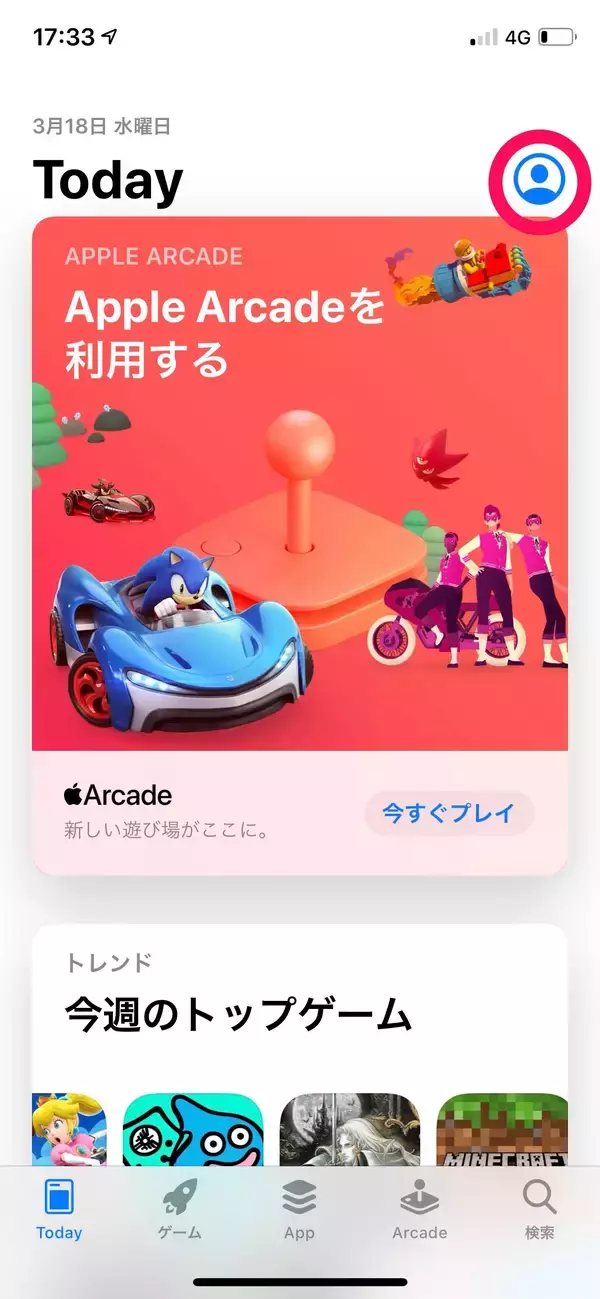Open the 検索 tab
Viewport: 600px width, 1299px height.
pyautogui.click(x=539, y=1210)
